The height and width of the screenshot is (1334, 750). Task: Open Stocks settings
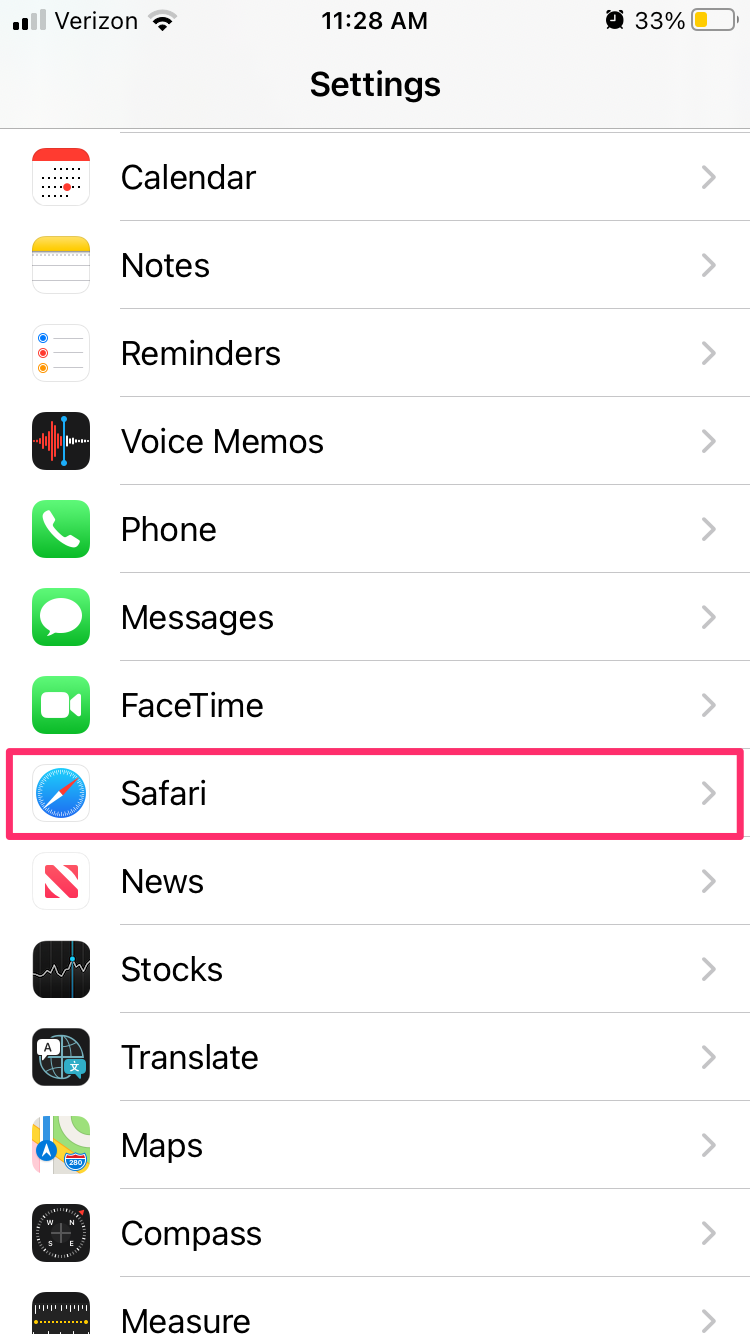click(x=375, y=970)
